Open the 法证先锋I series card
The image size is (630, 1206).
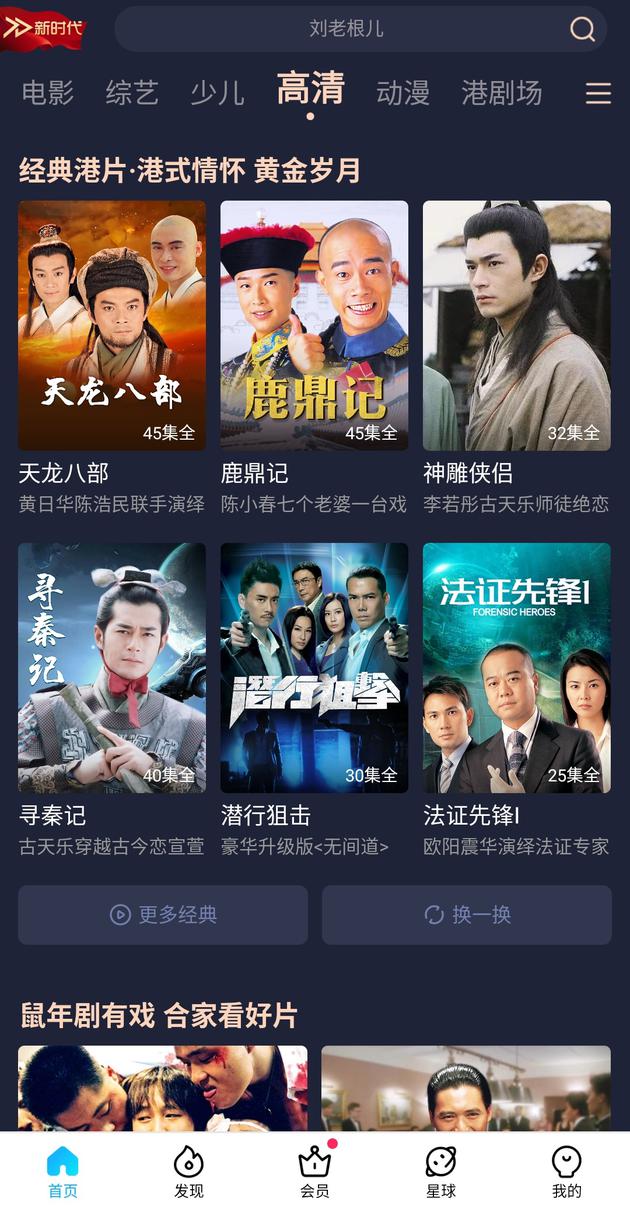point(516,667)
